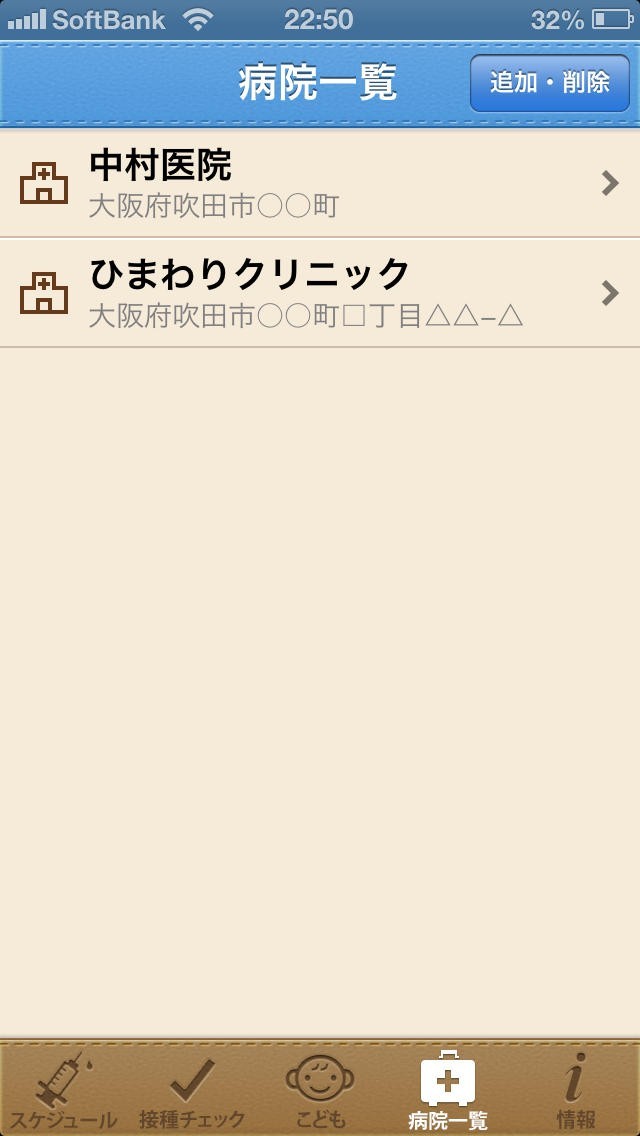The height and width of the screenshot is (1136, 640).
Task: Switch to the スケジュール tab
Action: pos(64,1090)
